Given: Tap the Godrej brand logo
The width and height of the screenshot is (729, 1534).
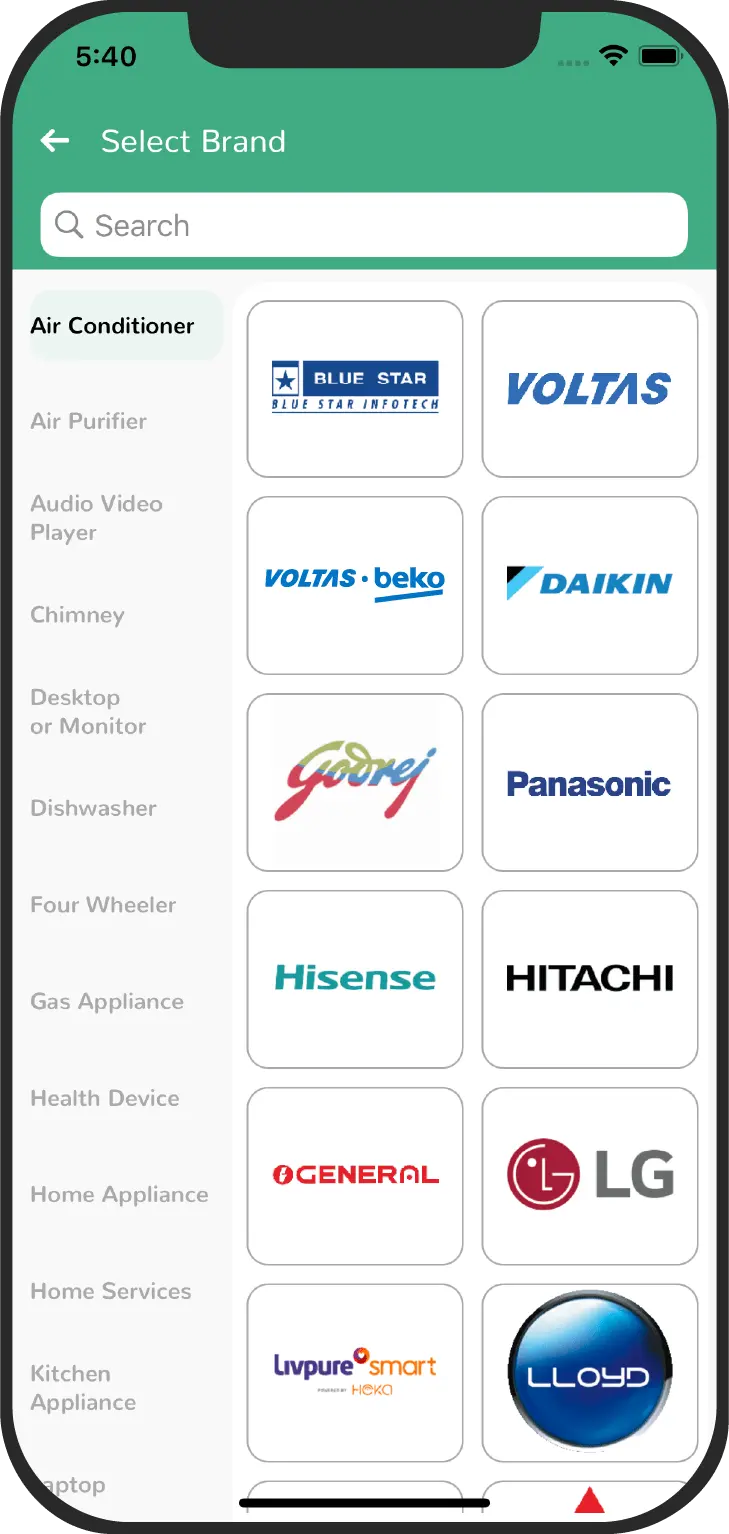Looking at the screenshot, I should [x=354, y=782].
